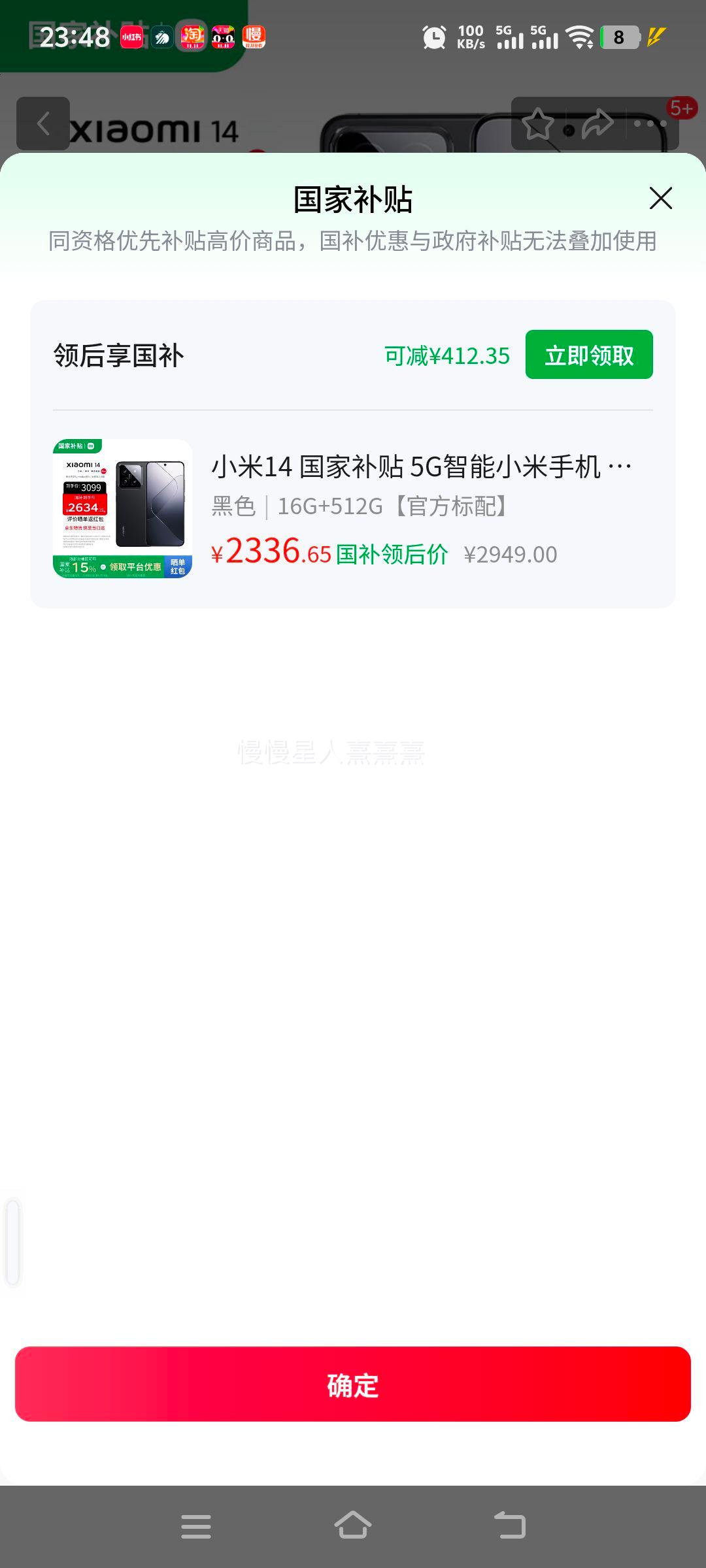This screenshot has width=706, height=1568.
Task: Add Xiaomi 14 to favorites via star icon
Action: [539, 124]
